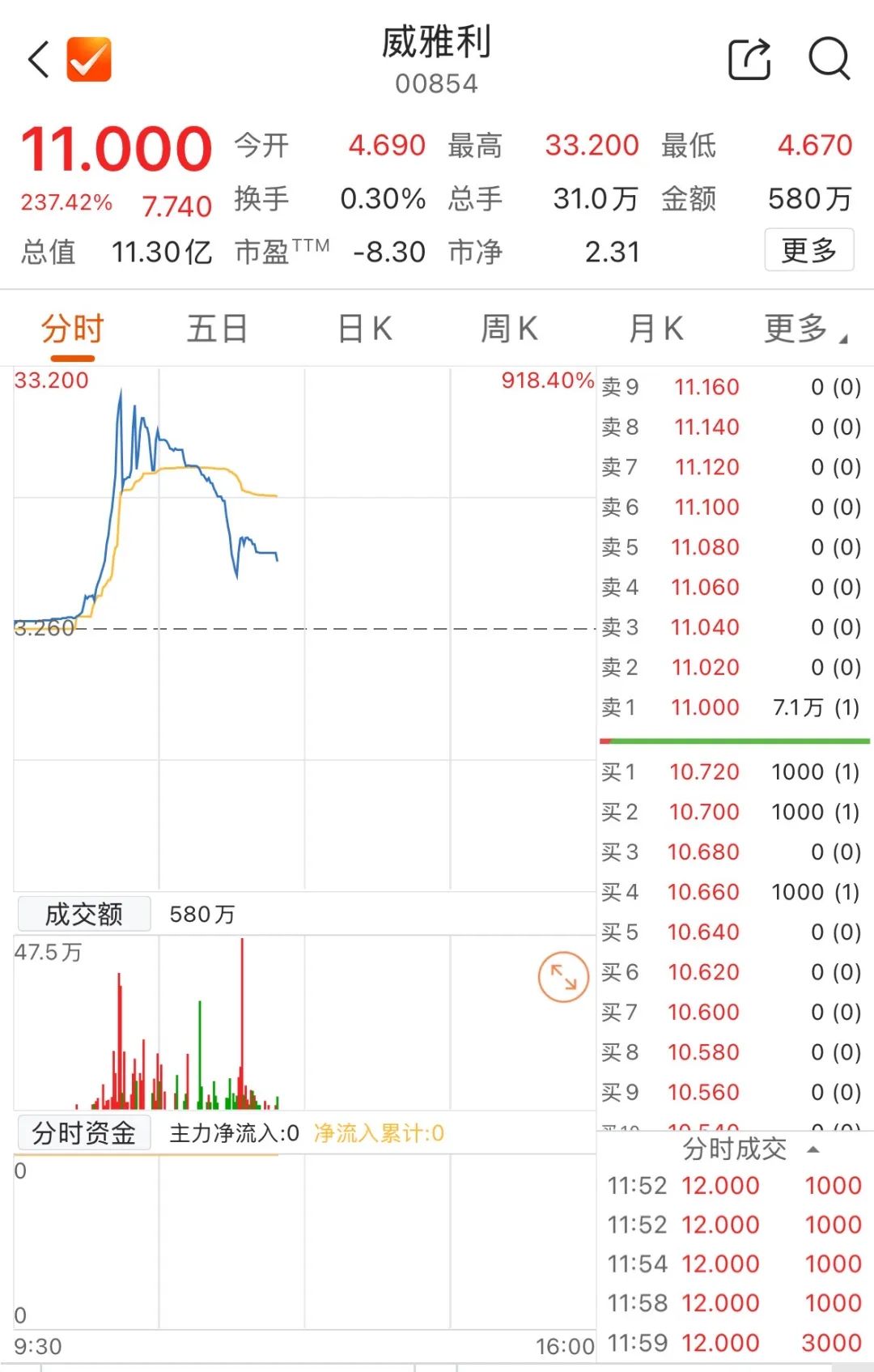Show the 周K chart
874x1372 pixels.
point(509,329)
